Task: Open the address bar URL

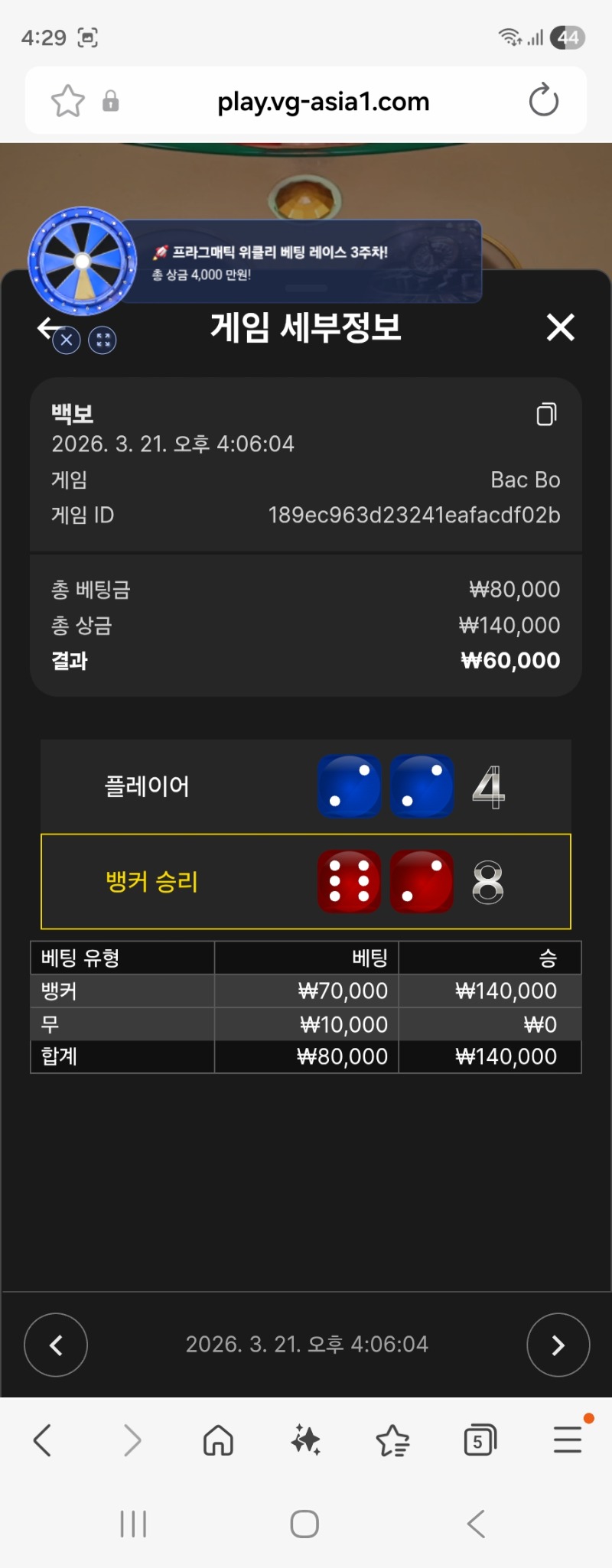Action: point(323,101)
